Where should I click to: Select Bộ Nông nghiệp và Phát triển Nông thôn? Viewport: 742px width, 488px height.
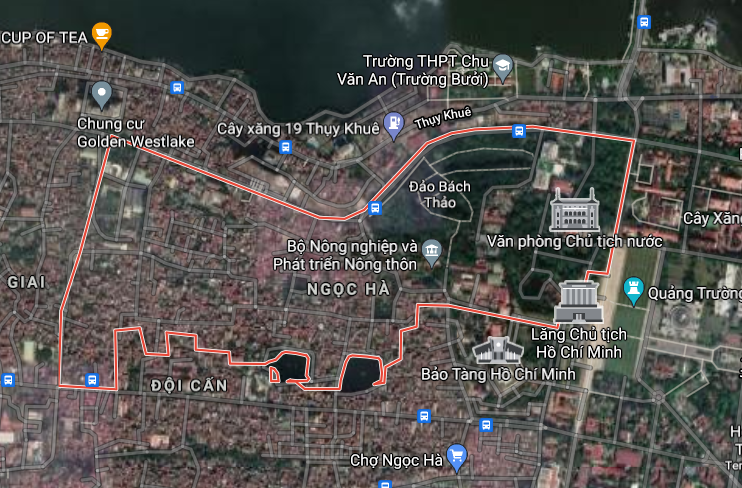pos(431,248)
